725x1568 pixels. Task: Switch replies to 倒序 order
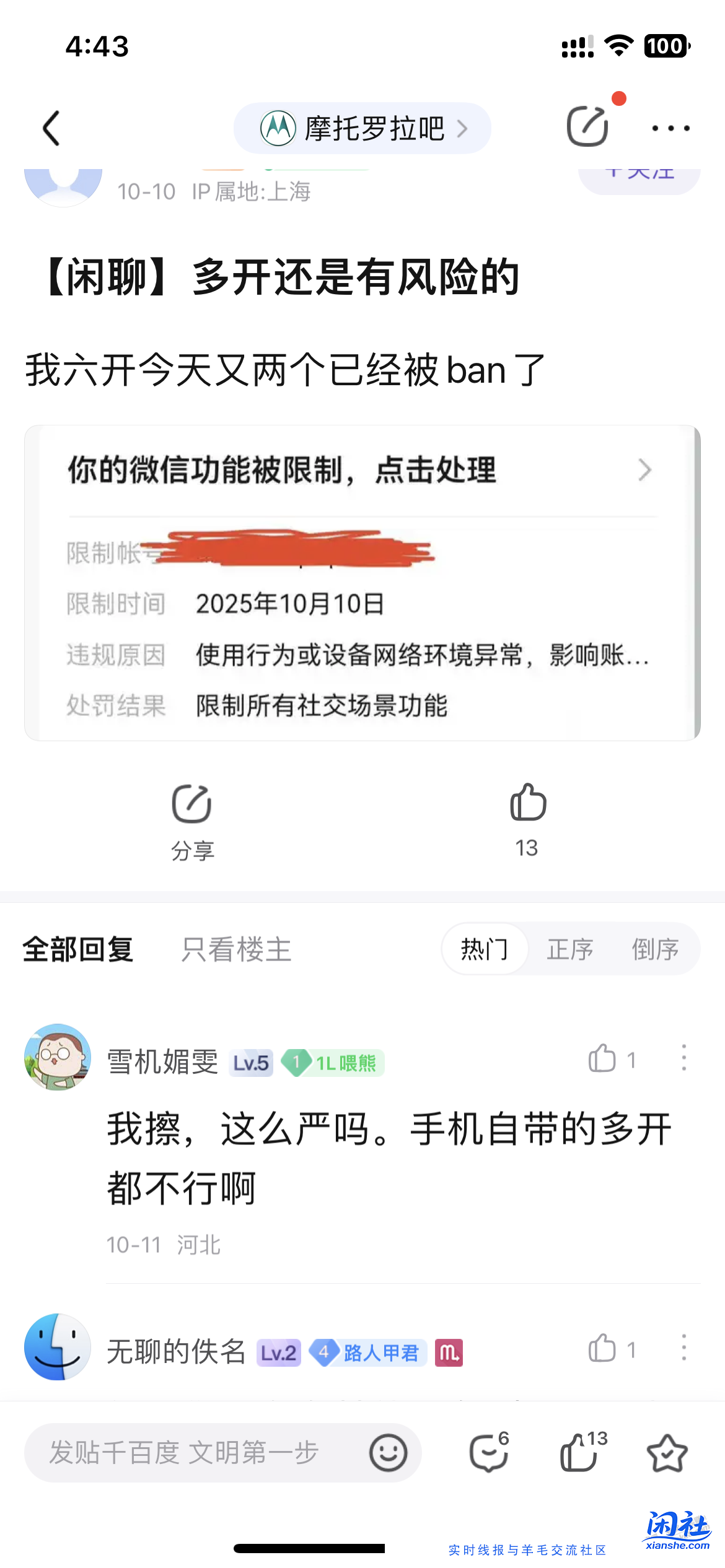[656, 948]
